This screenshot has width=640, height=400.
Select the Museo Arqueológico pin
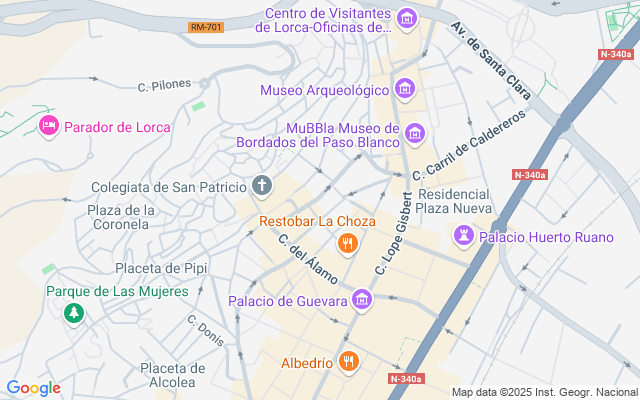[405, 89]
